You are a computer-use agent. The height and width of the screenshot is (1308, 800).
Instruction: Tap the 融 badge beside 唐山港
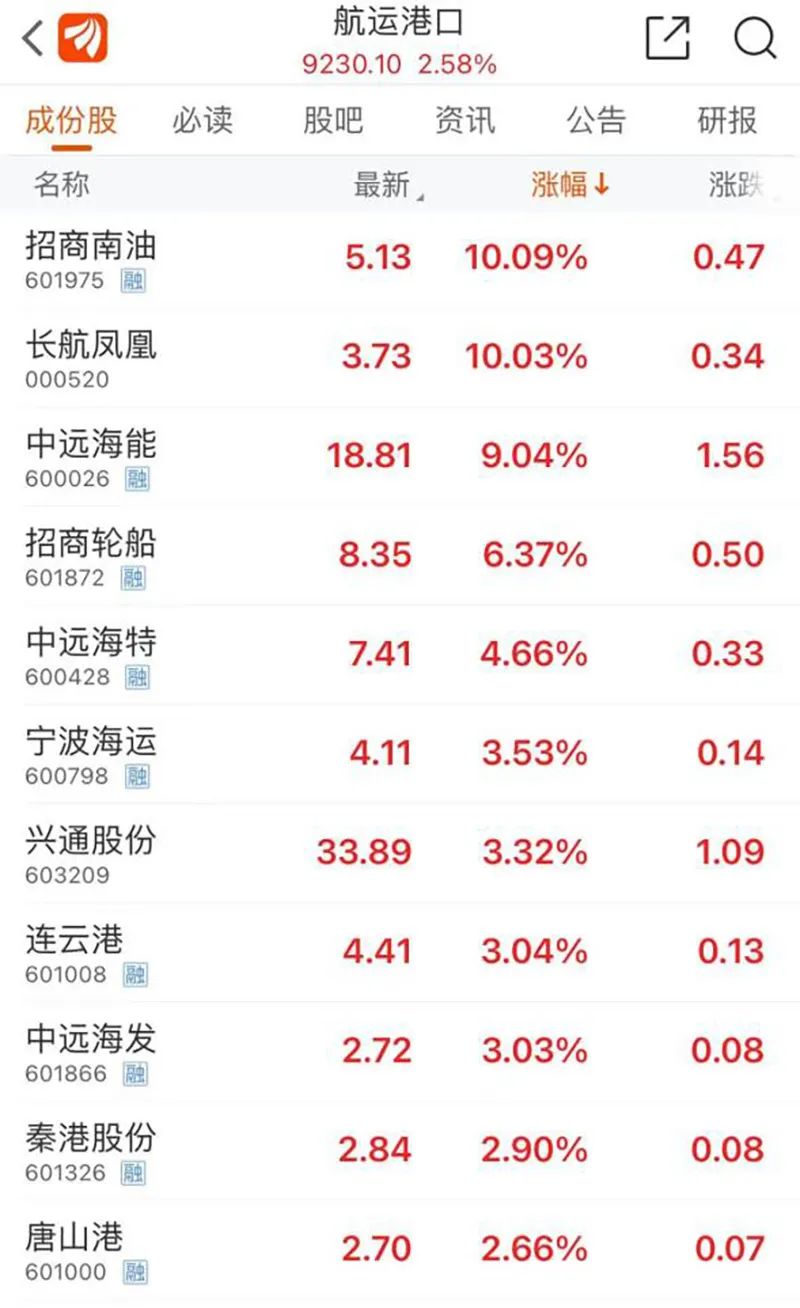[x=134, y=1273]
